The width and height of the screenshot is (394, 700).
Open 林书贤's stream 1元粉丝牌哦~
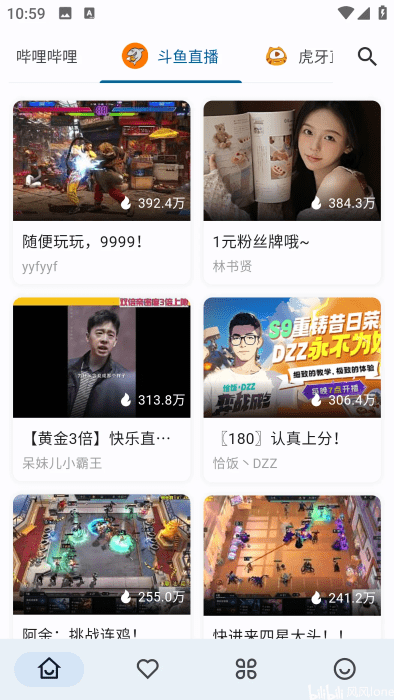[x=292, y=192]
